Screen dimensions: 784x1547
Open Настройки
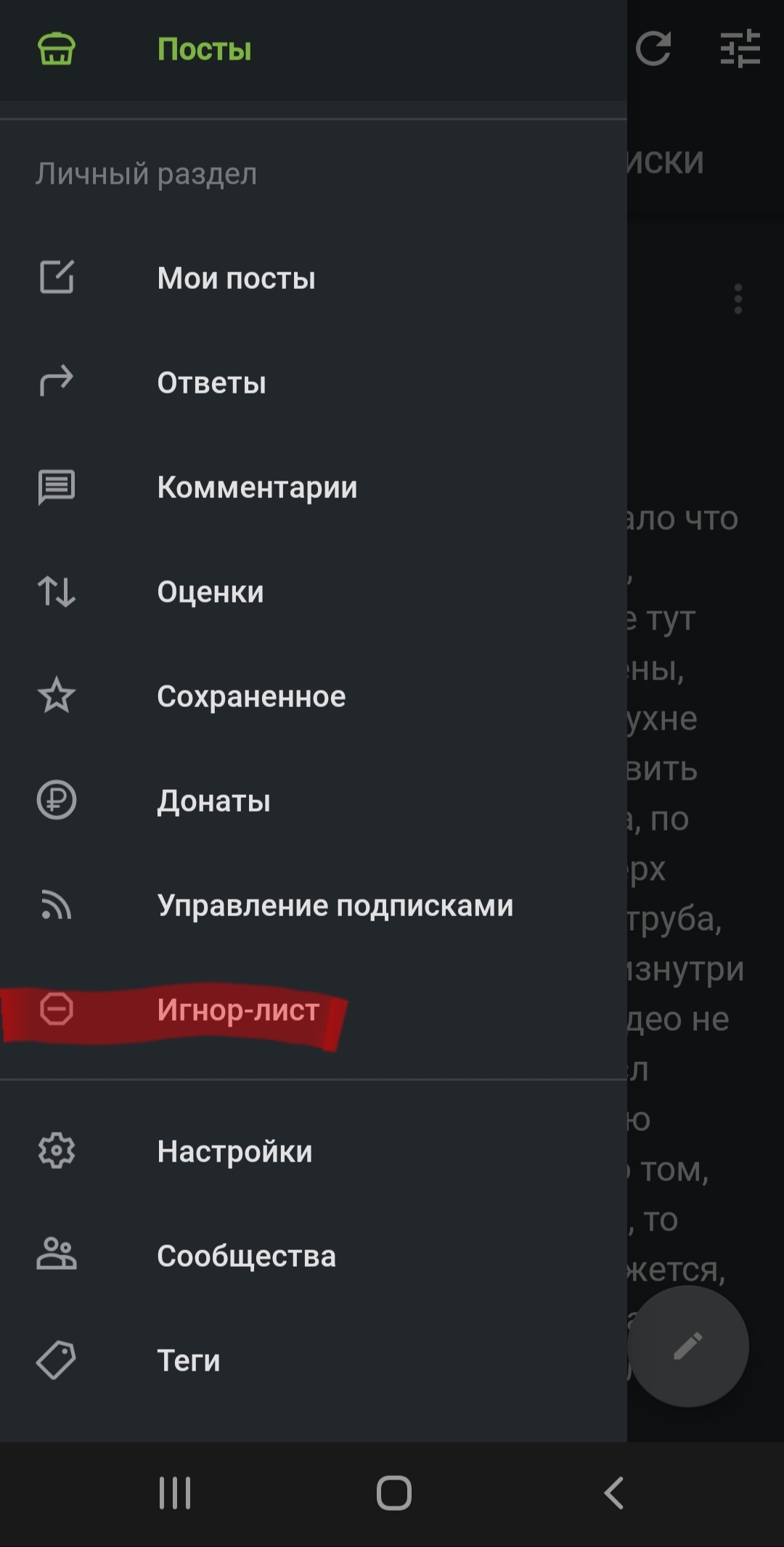point(234,1151)
